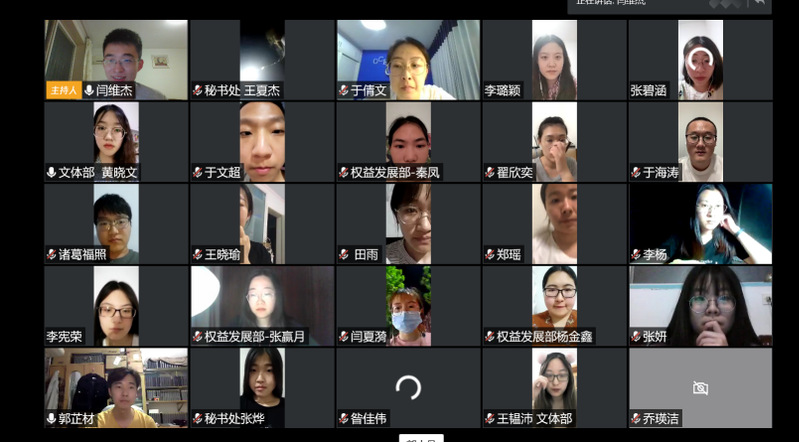Open 诸葛福熙's video tile
799x442 pixels.
[x=116, y=223]
